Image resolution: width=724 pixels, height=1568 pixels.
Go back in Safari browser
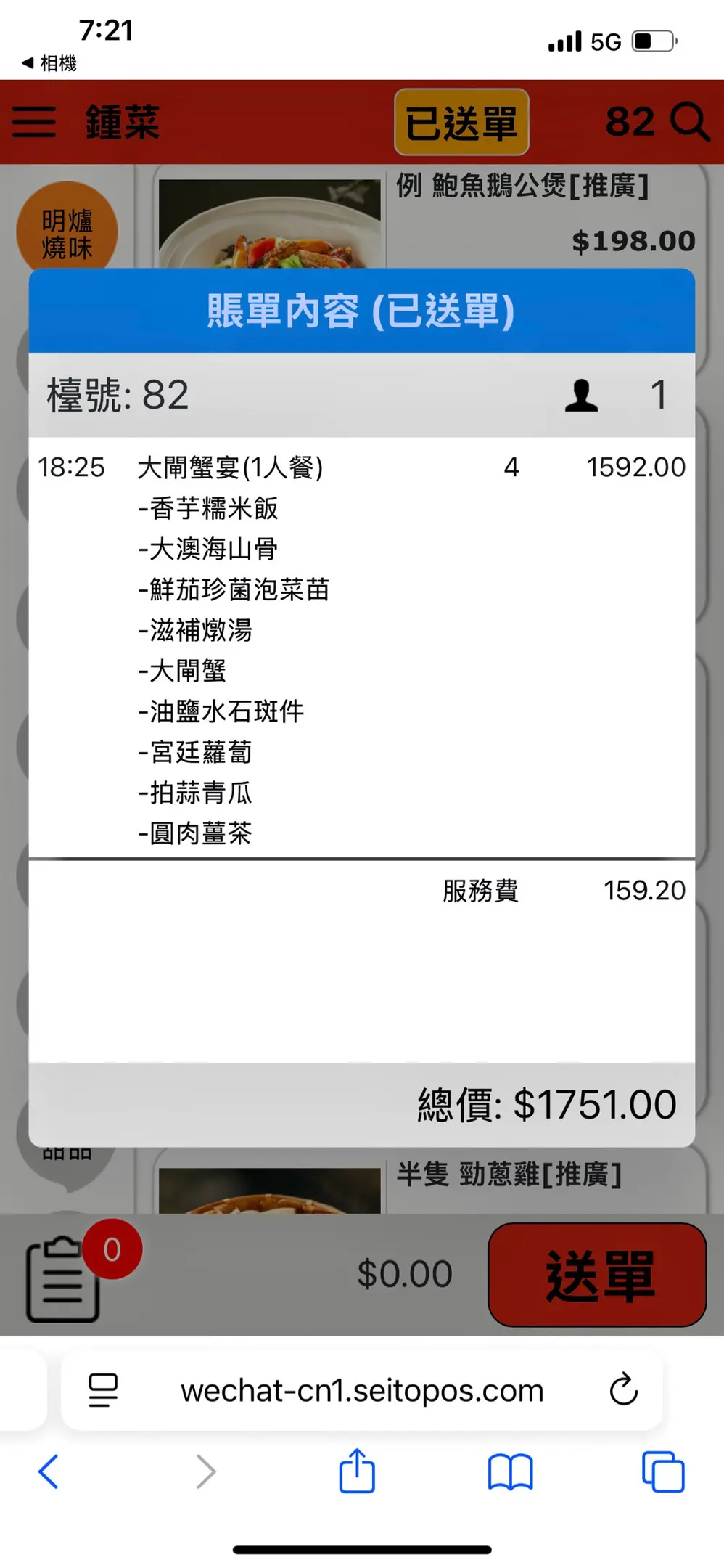click(49, 1471)
